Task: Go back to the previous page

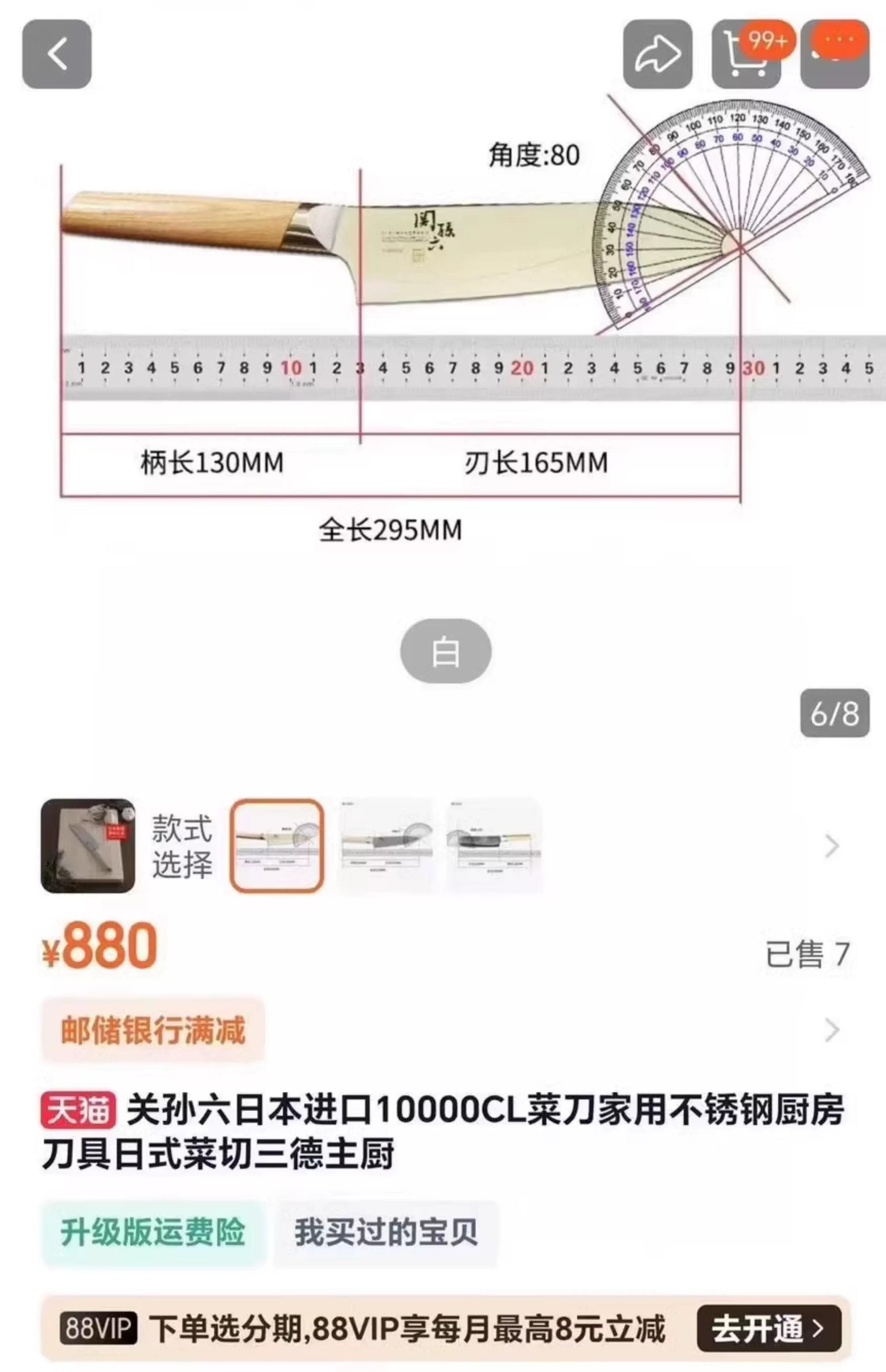Action: (57, 54)
